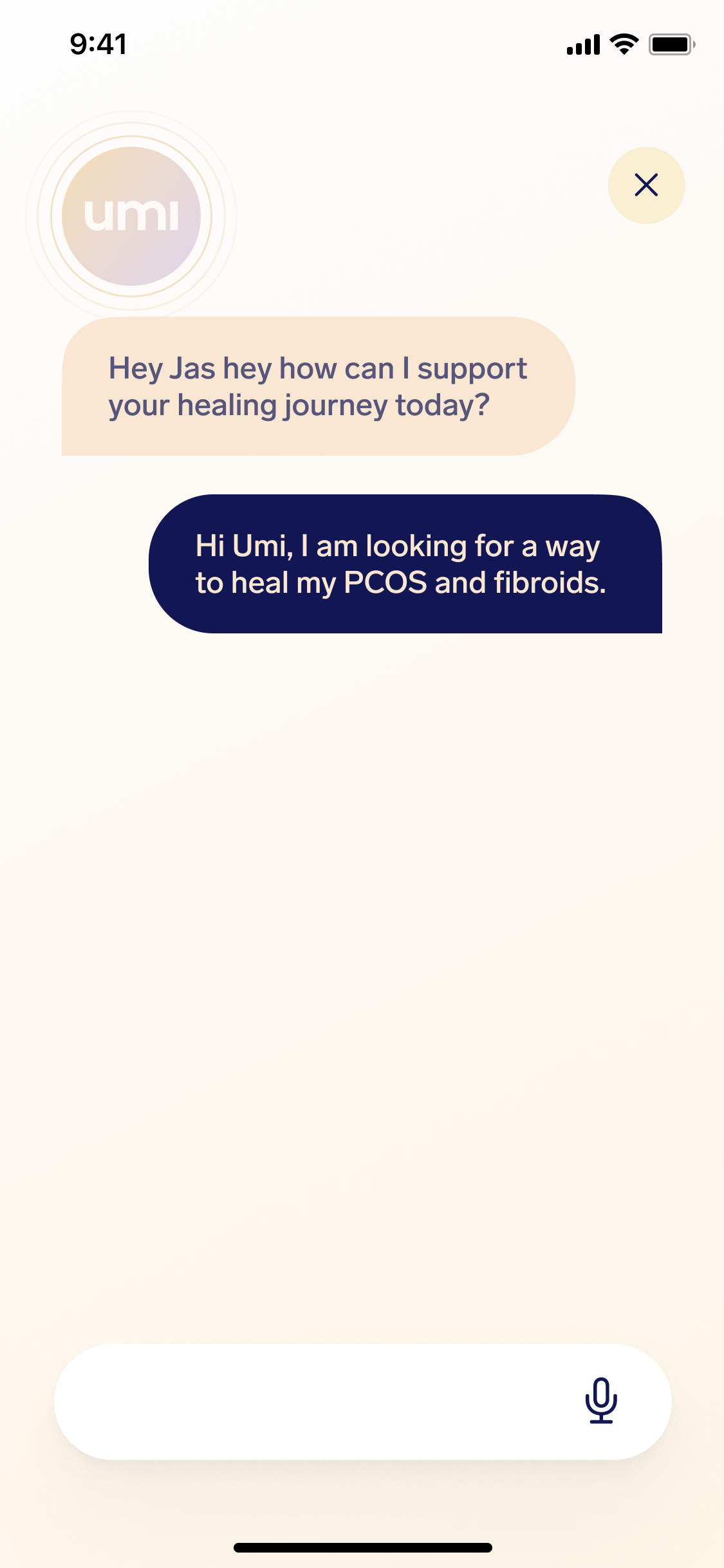This screenshot has width=724, height=1568.
Task: Tap the umi wordmark inside the avatar
Action: (x=132, y=215)
